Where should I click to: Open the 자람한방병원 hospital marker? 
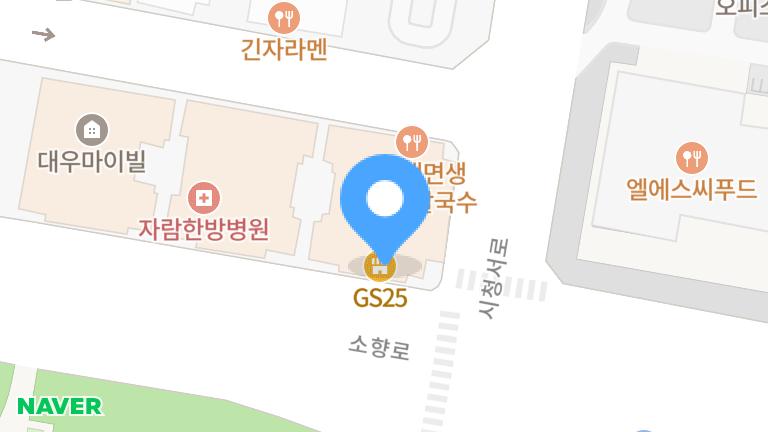204,197
